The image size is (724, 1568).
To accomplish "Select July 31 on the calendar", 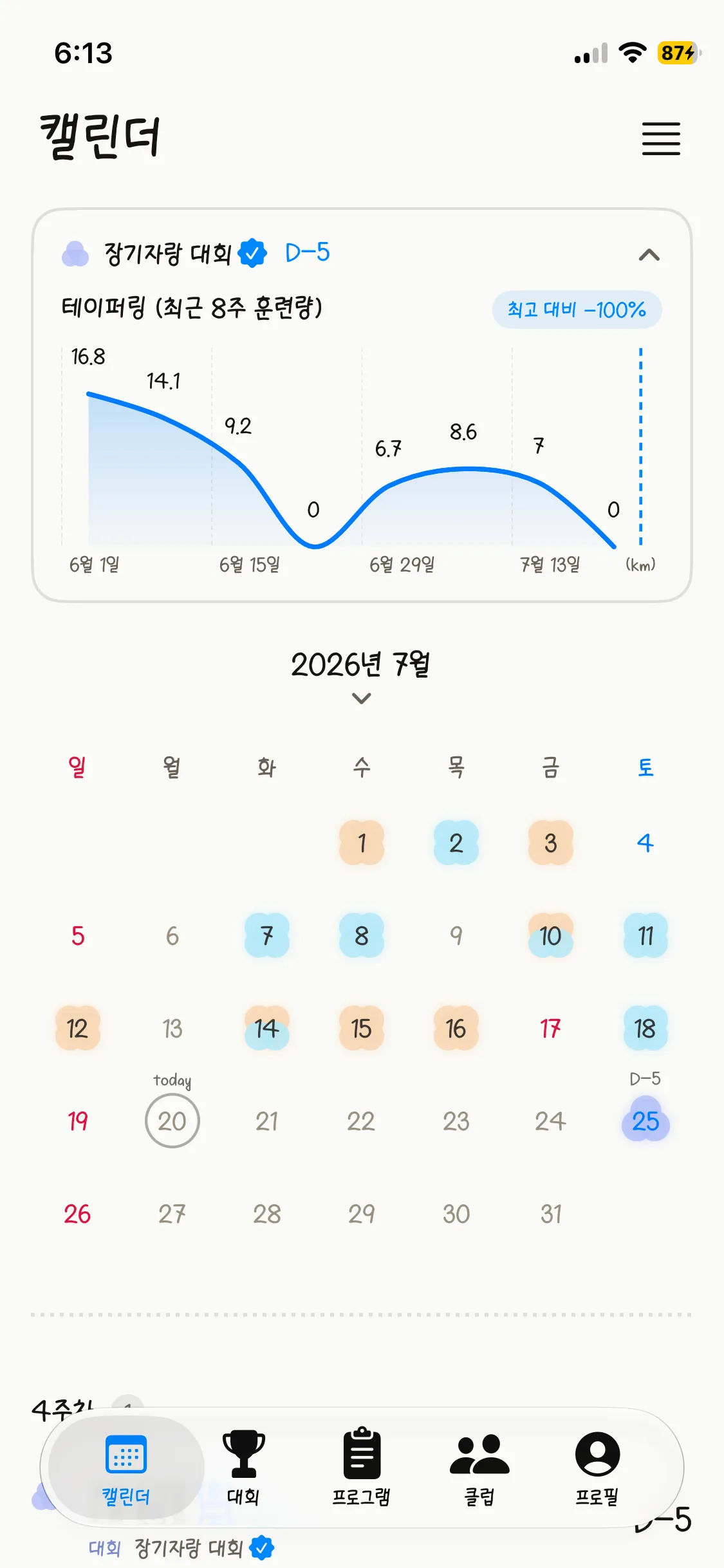I will click(551, 1214).
